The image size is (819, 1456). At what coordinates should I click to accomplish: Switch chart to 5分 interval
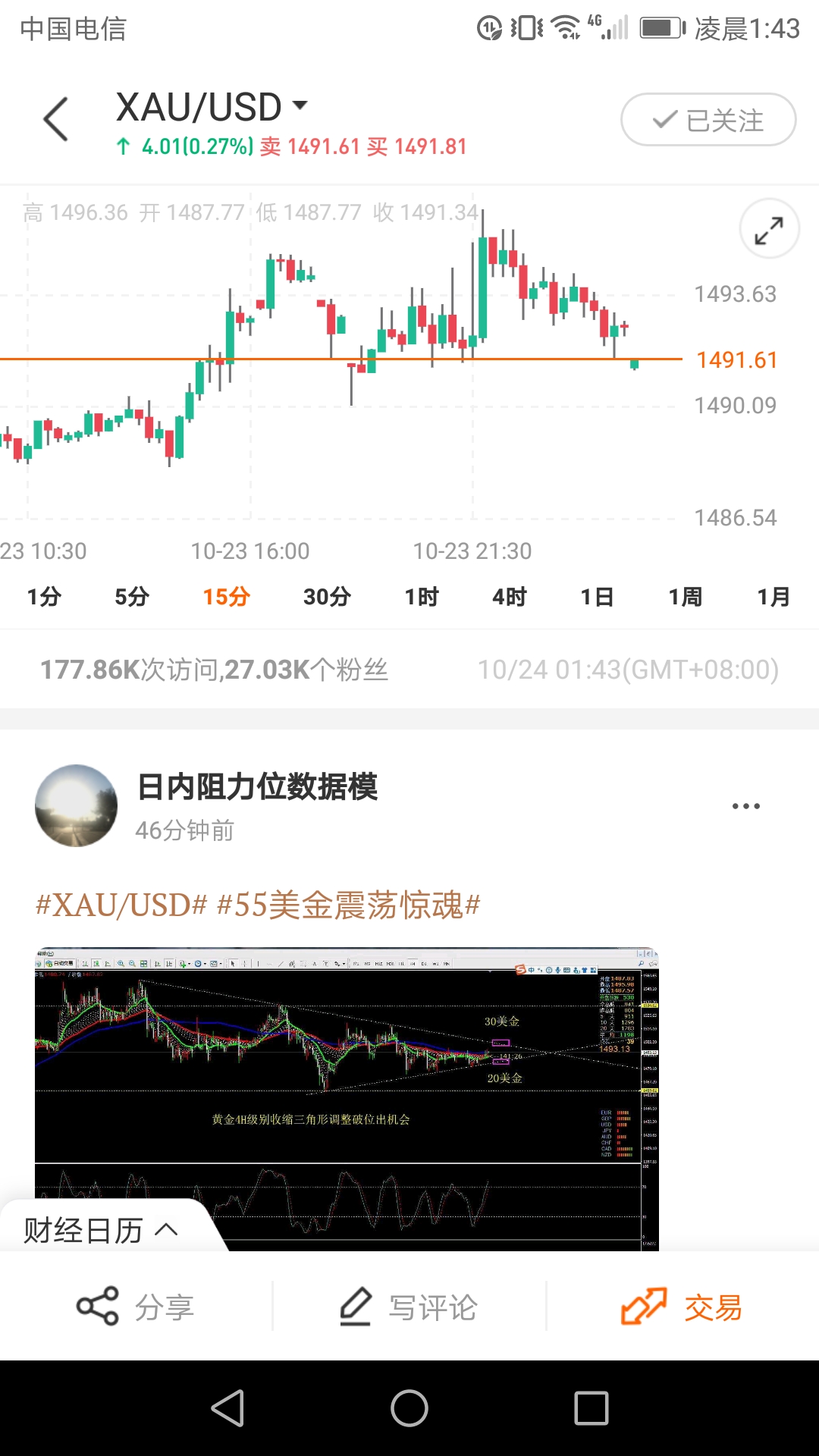[x=132, y=597]
